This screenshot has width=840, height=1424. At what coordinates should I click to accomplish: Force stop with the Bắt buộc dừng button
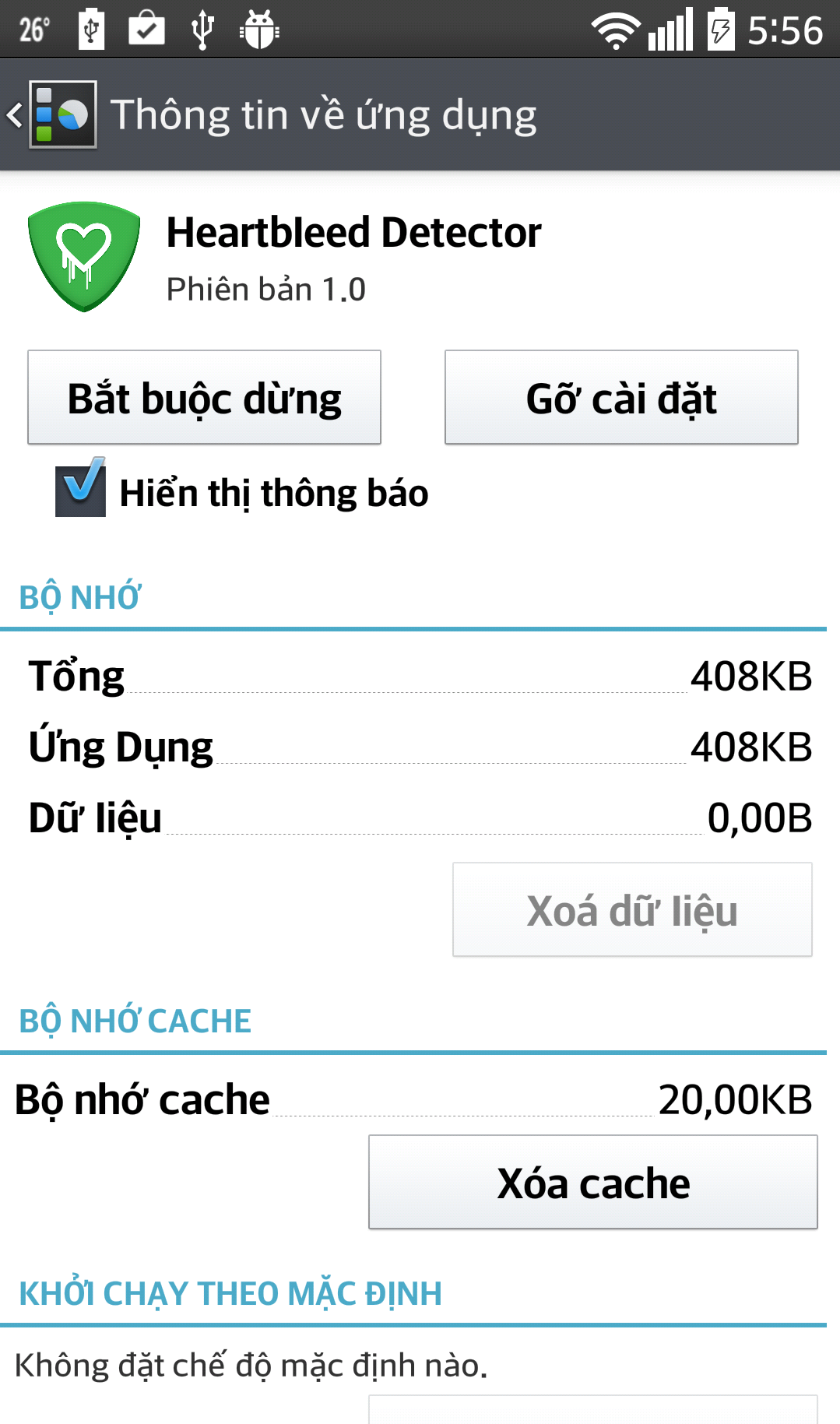[x=204, y=398]
